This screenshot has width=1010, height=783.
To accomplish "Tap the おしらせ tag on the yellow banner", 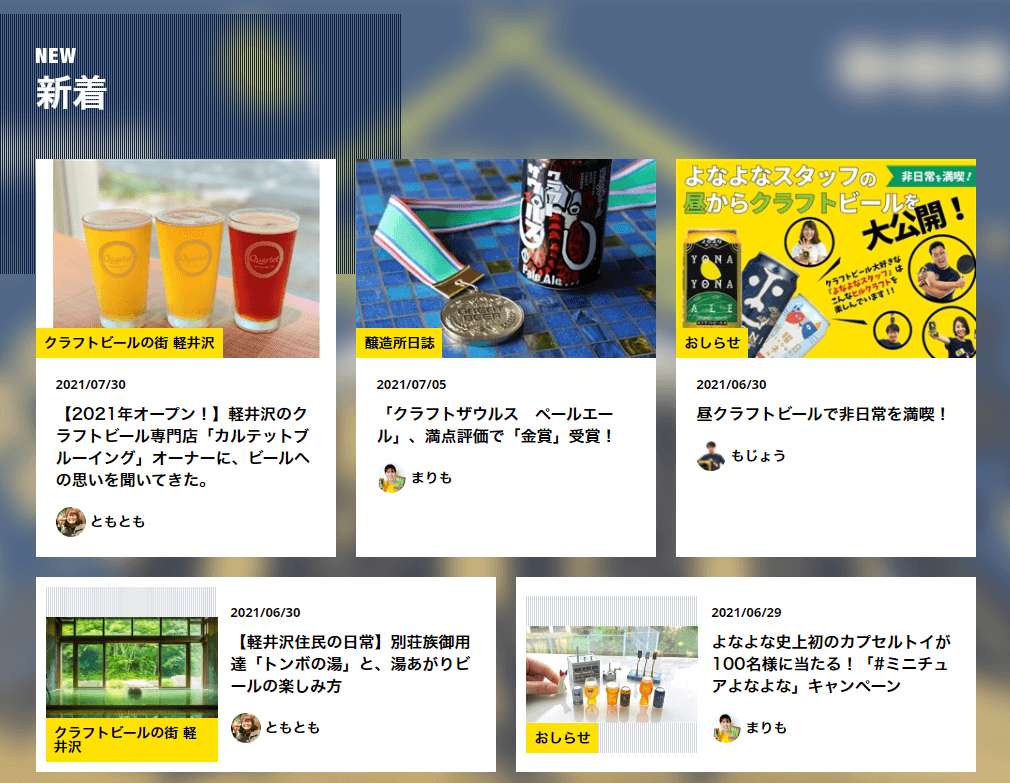I will [712, 343].
